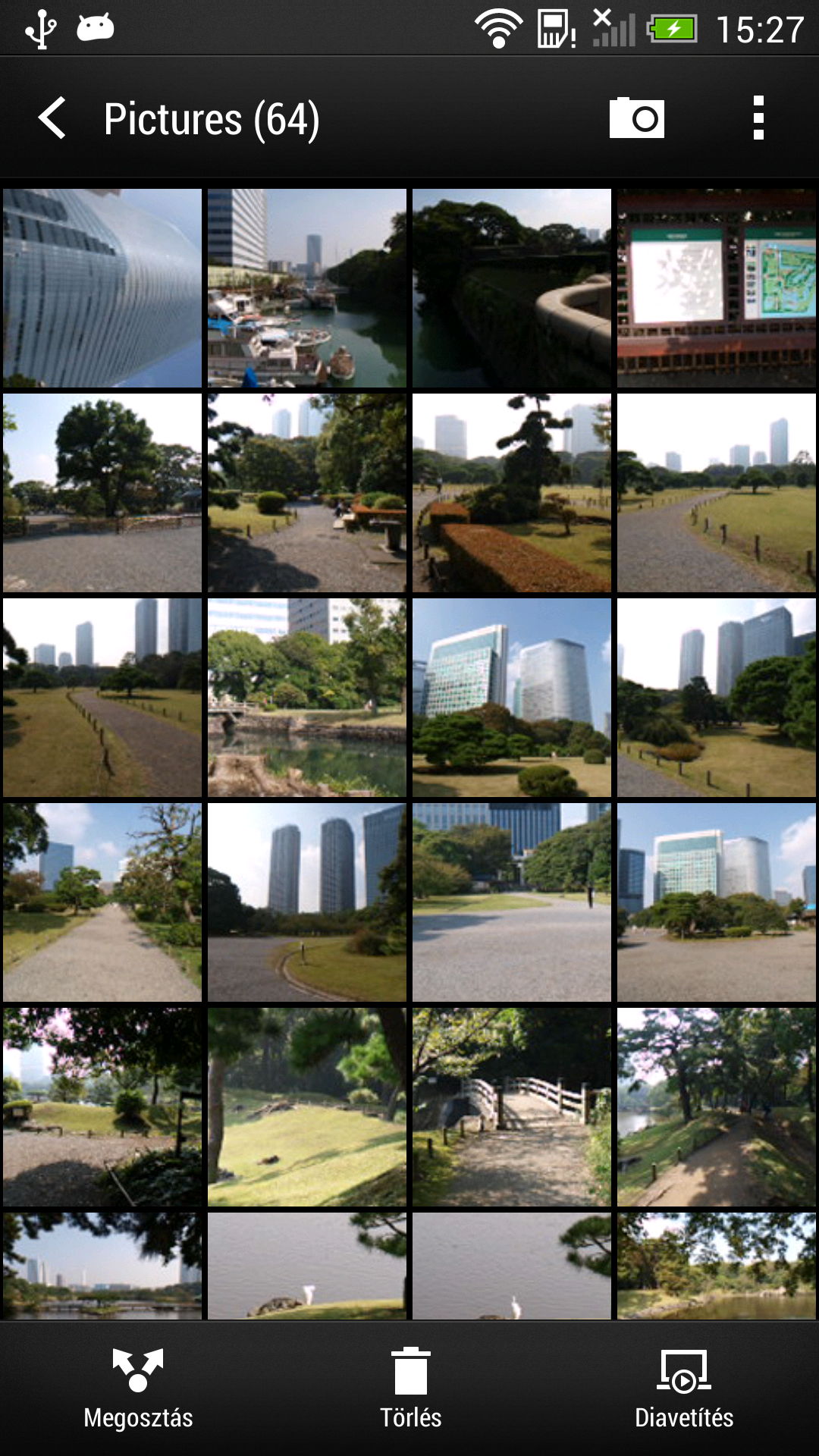This screenshot has height=1456, width=819.
Task: View the park map signboard photo
Action: point(717,288)
